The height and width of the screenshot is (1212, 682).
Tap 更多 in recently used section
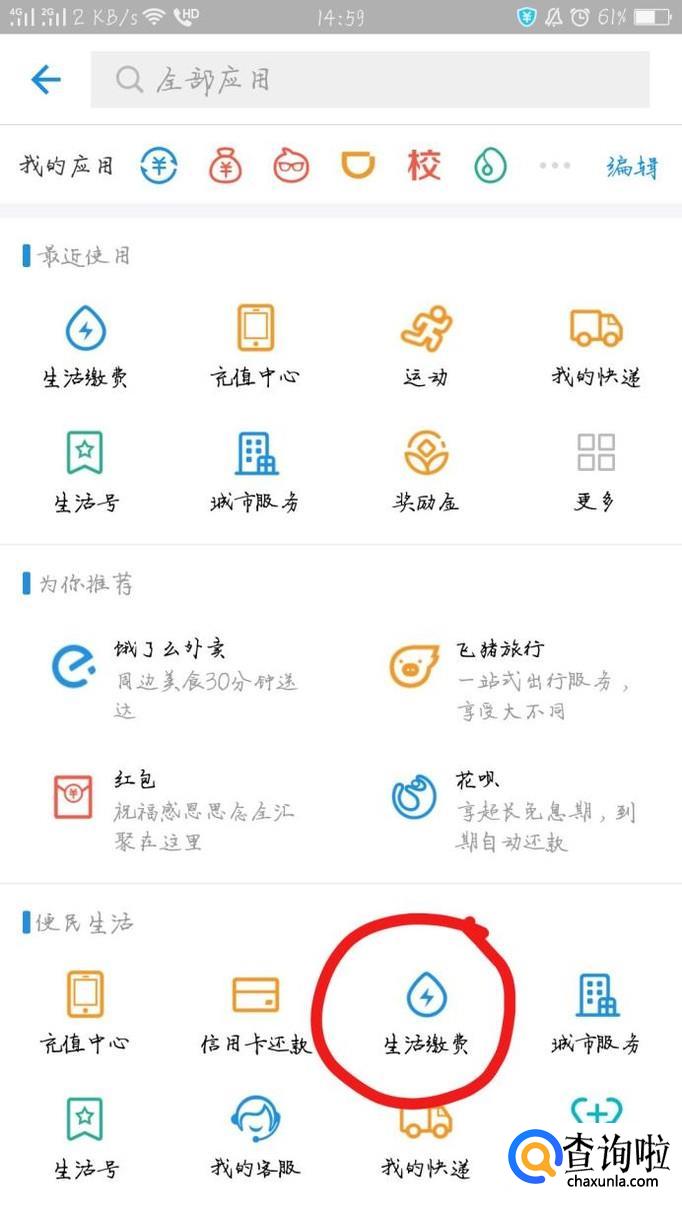tap(596, 470)
